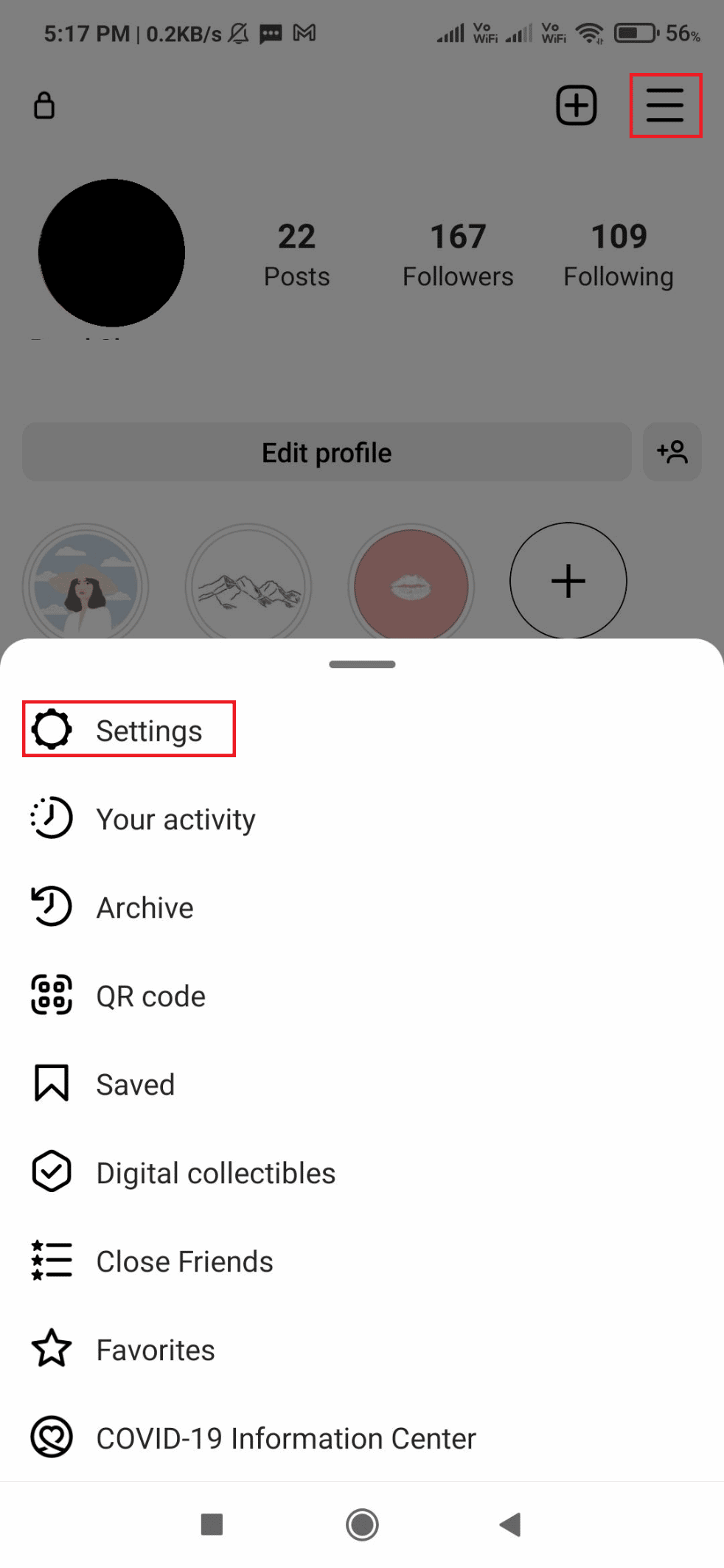Show the QR code
The image size is (724, 1568).
coord(150,996)
